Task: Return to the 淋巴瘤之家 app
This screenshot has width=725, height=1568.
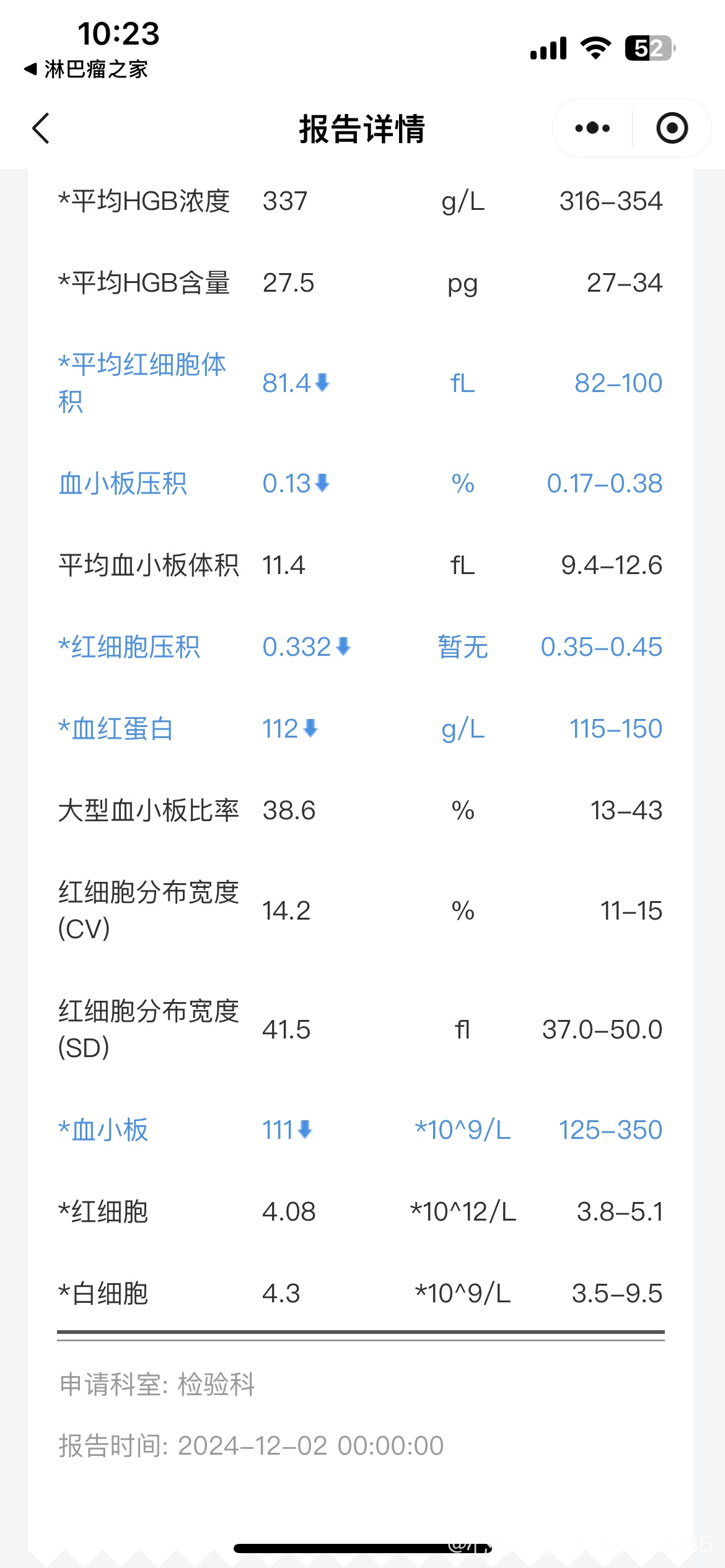Action: point(86,69)
